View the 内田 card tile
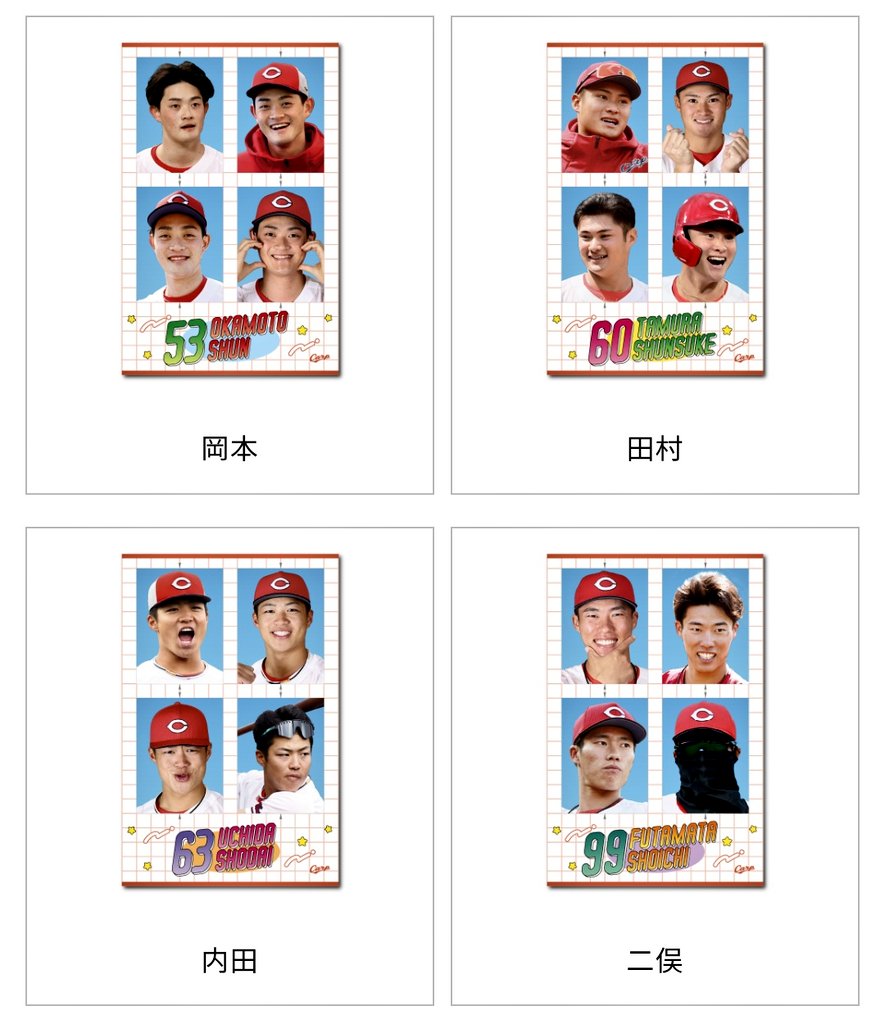The width and height of the screenshot is (884, 1024). tap(230, 766)
